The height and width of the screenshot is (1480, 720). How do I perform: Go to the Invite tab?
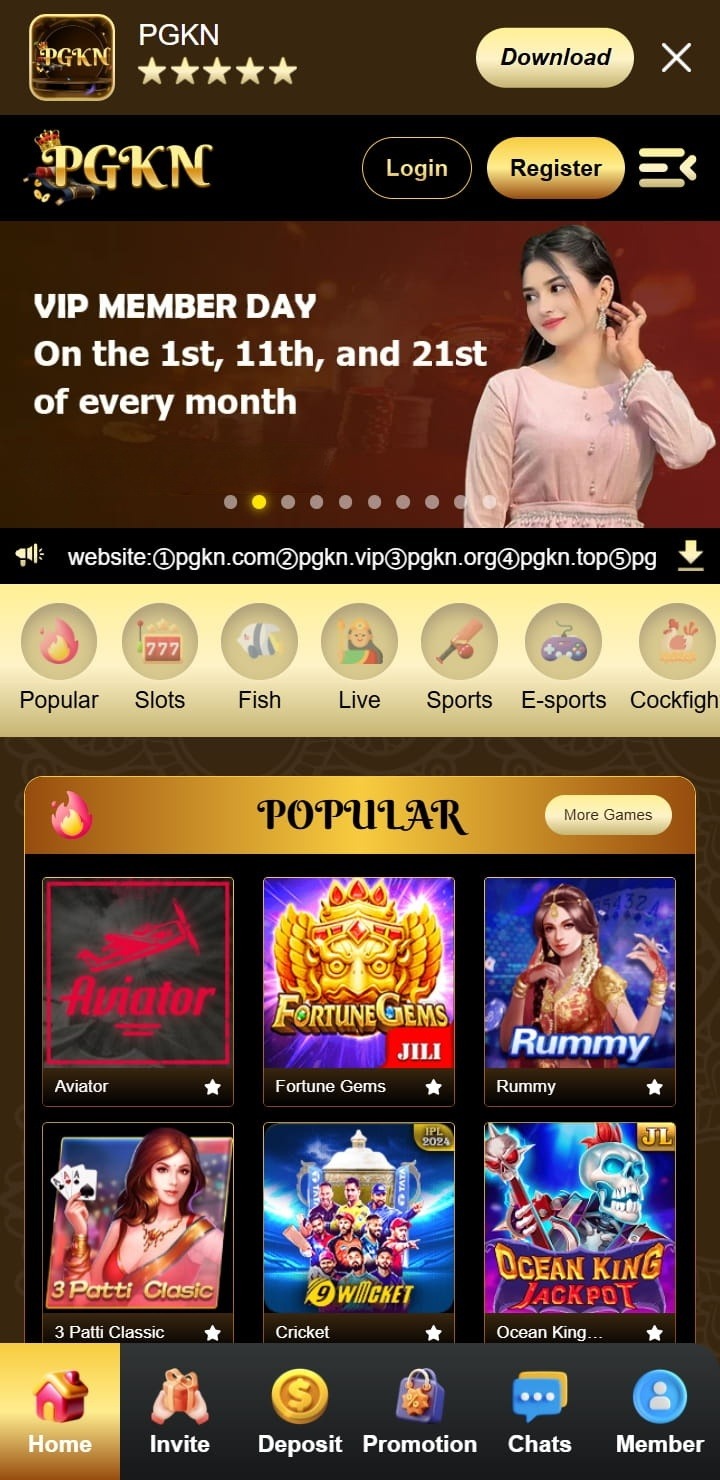click(x=180, y=1412)
